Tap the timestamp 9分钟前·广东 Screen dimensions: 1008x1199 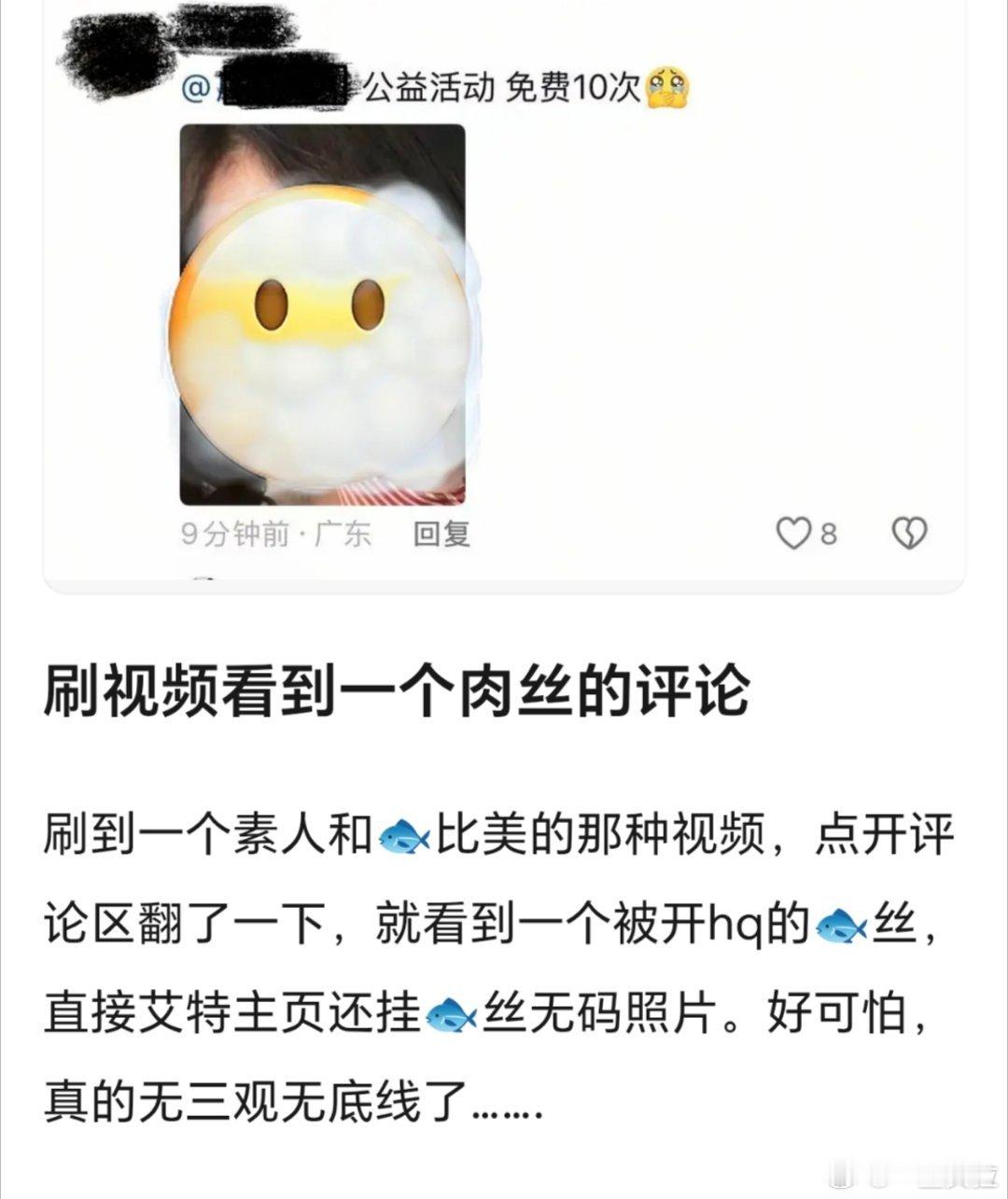pyautogui.click(x=275, y=532)
